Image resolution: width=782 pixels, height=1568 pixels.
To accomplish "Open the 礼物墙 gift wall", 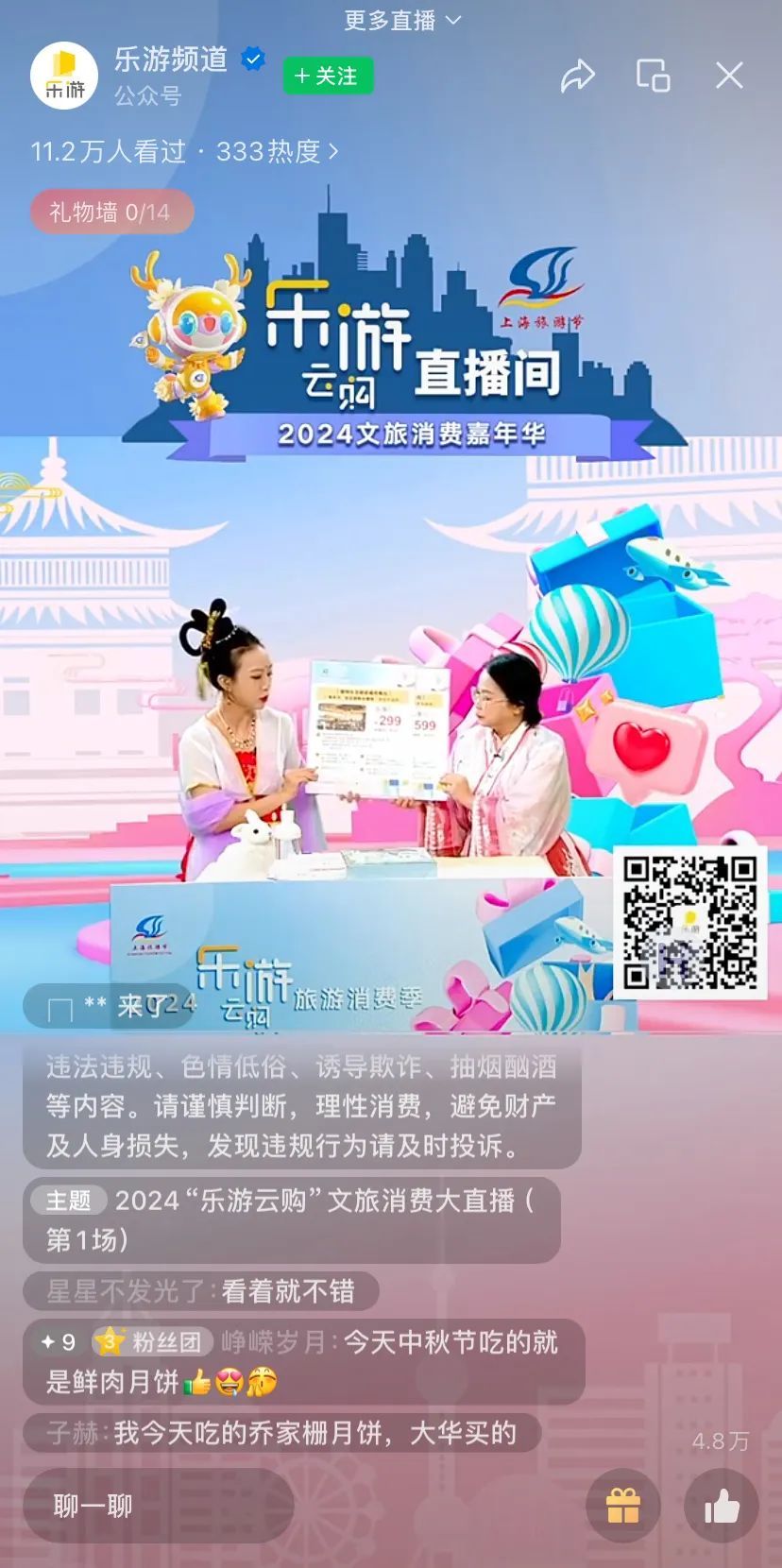I will [110, 212].
